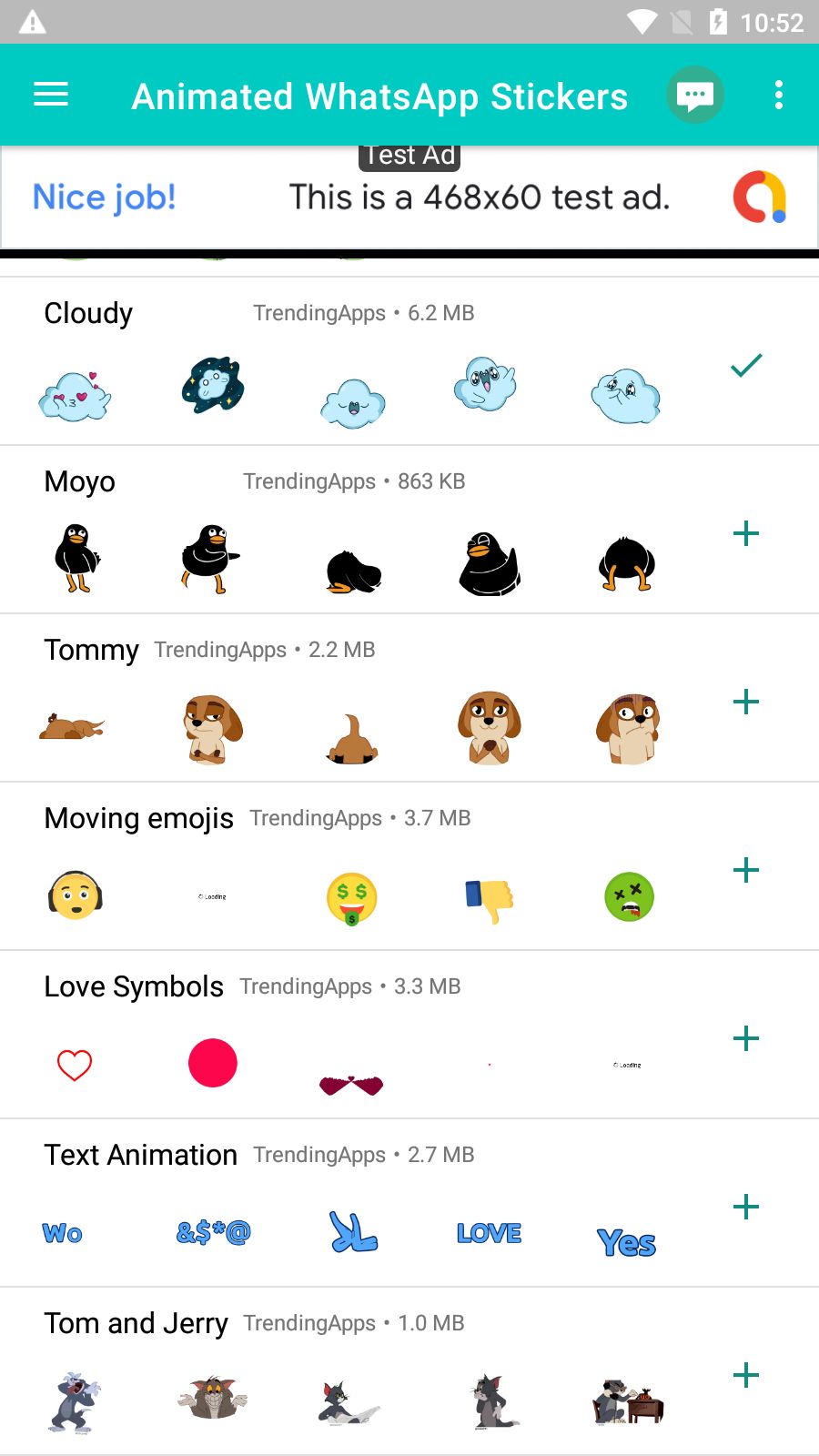The height and width of the screenshot is (1456, 819).
Task: Open the Moyo sticker pack details
Action: coord(80,481)
